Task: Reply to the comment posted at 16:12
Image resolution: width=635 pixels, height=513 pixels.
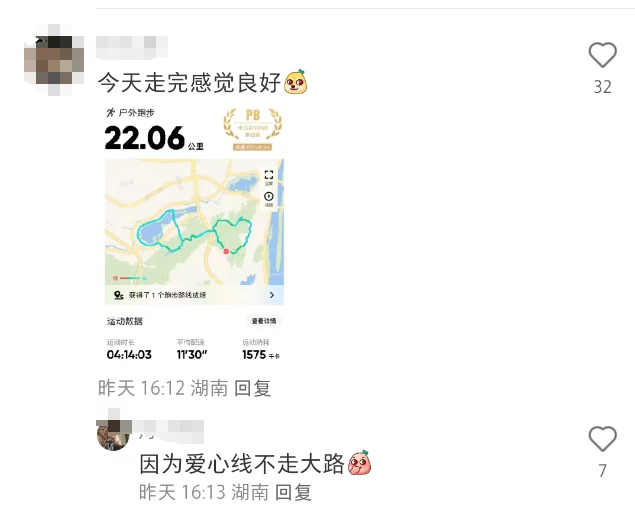Action: click(252, 388)
